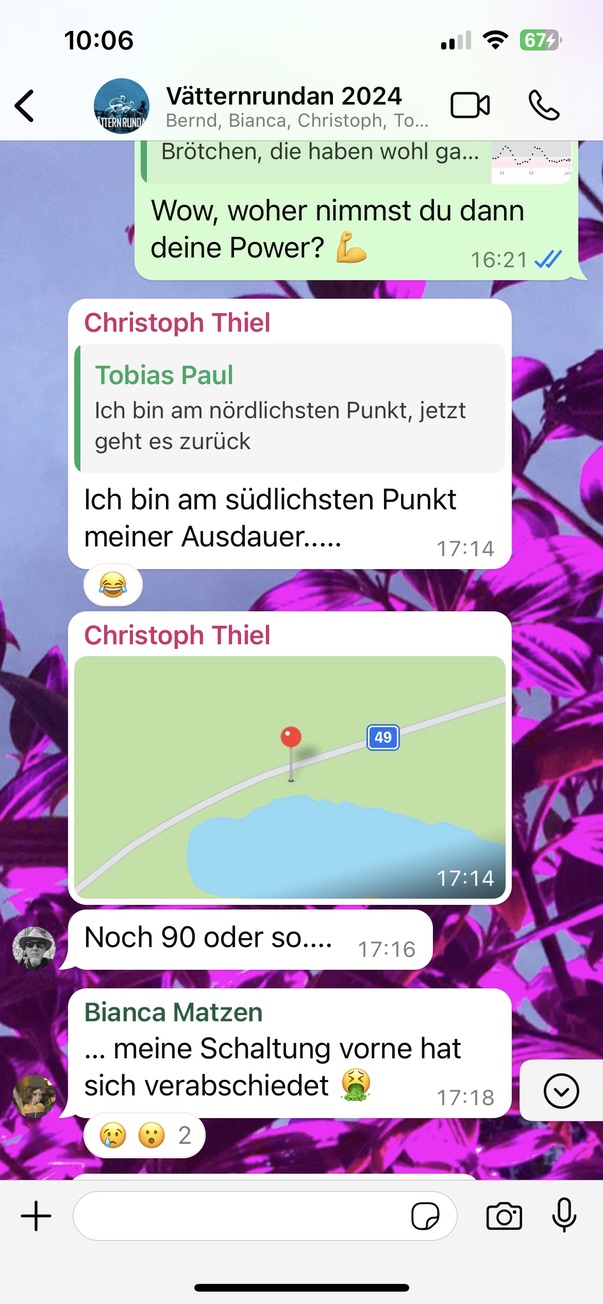Image resolution: width=603 pixels, height=1304 pixels.
Task: Open Christoph Thiel's shared location map
Action: point(289,776)
